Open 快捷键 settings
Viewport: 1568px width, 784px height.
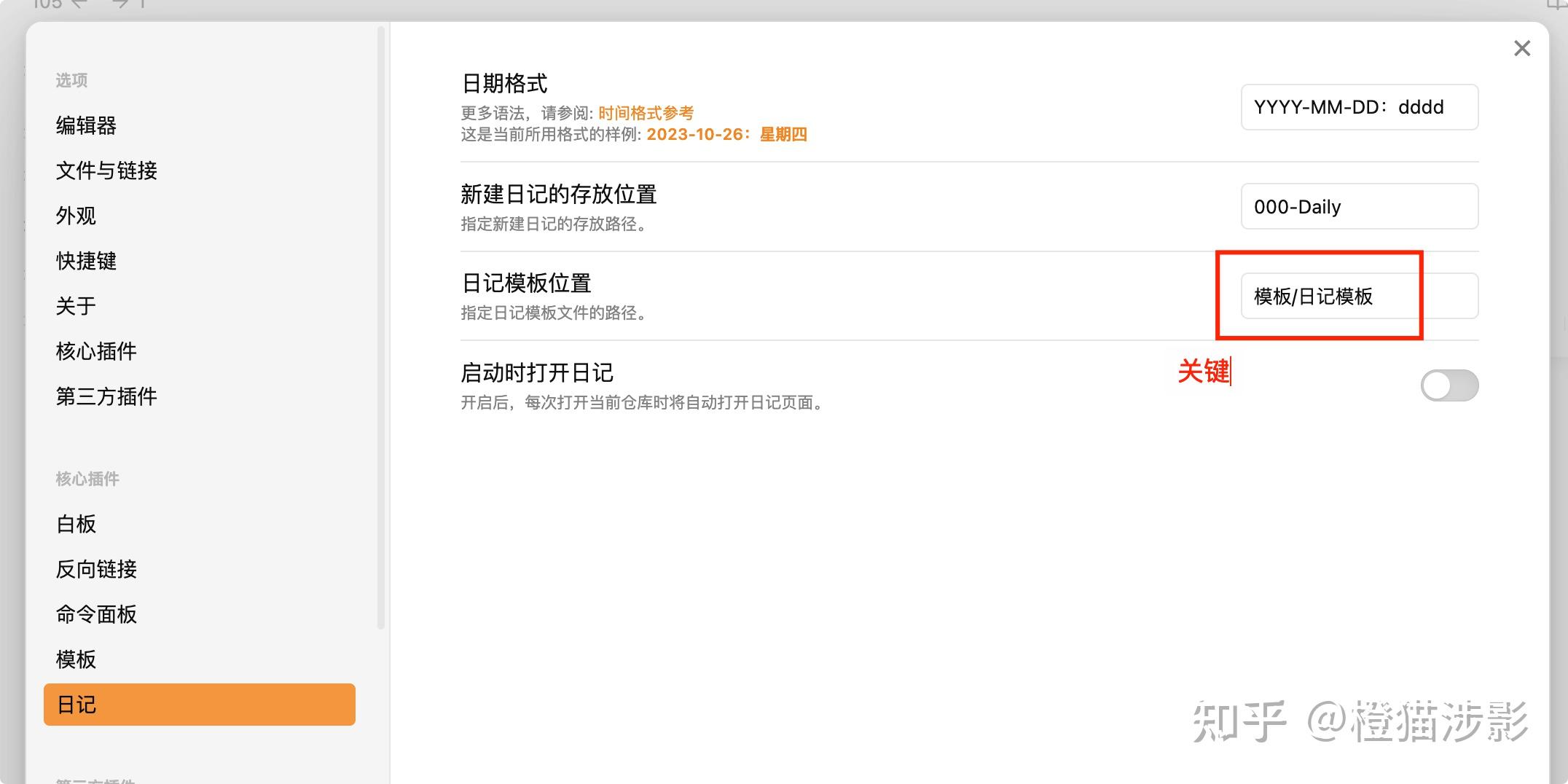[86, 261]
